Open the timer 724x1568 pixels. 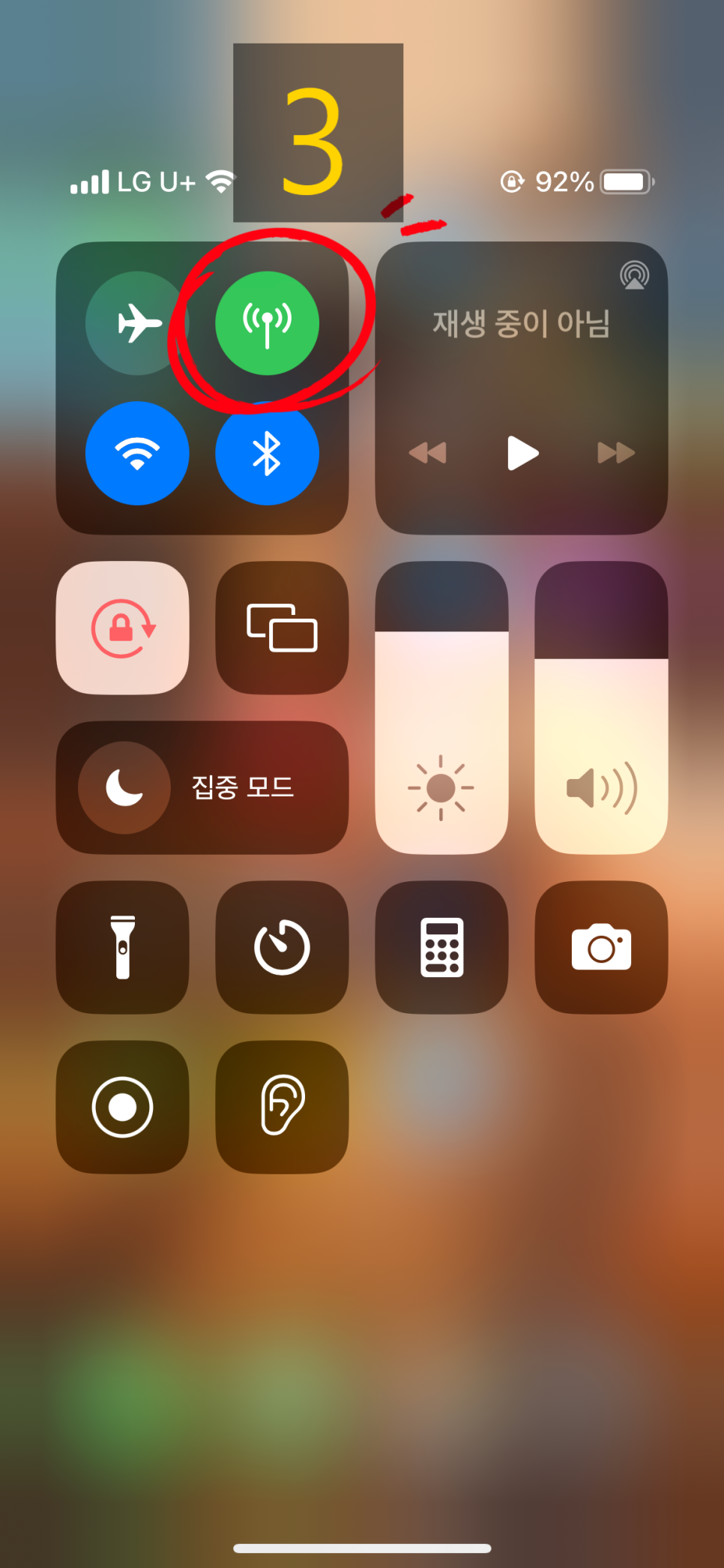pos(282,947)
